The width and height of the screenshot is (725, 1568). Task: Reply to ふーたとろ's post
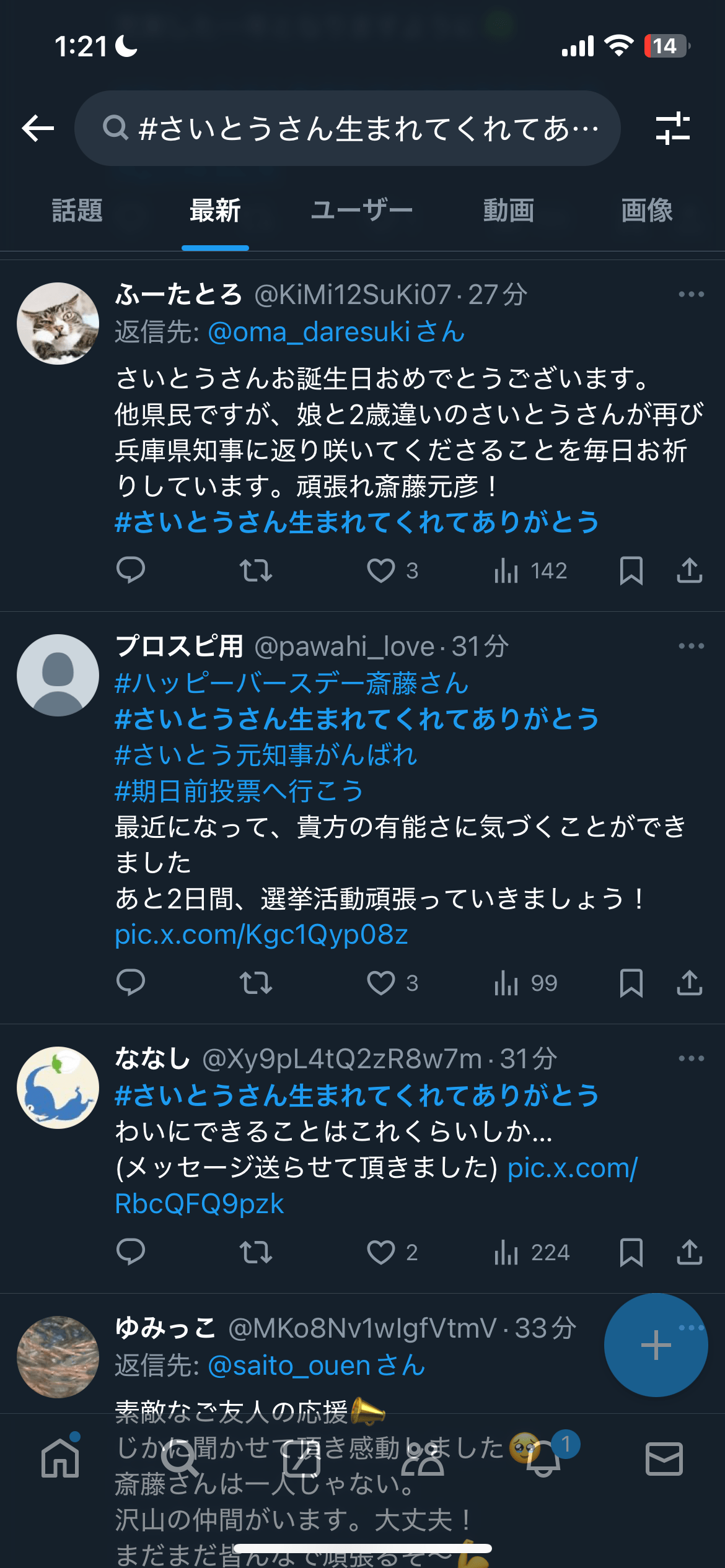(131, 570)
